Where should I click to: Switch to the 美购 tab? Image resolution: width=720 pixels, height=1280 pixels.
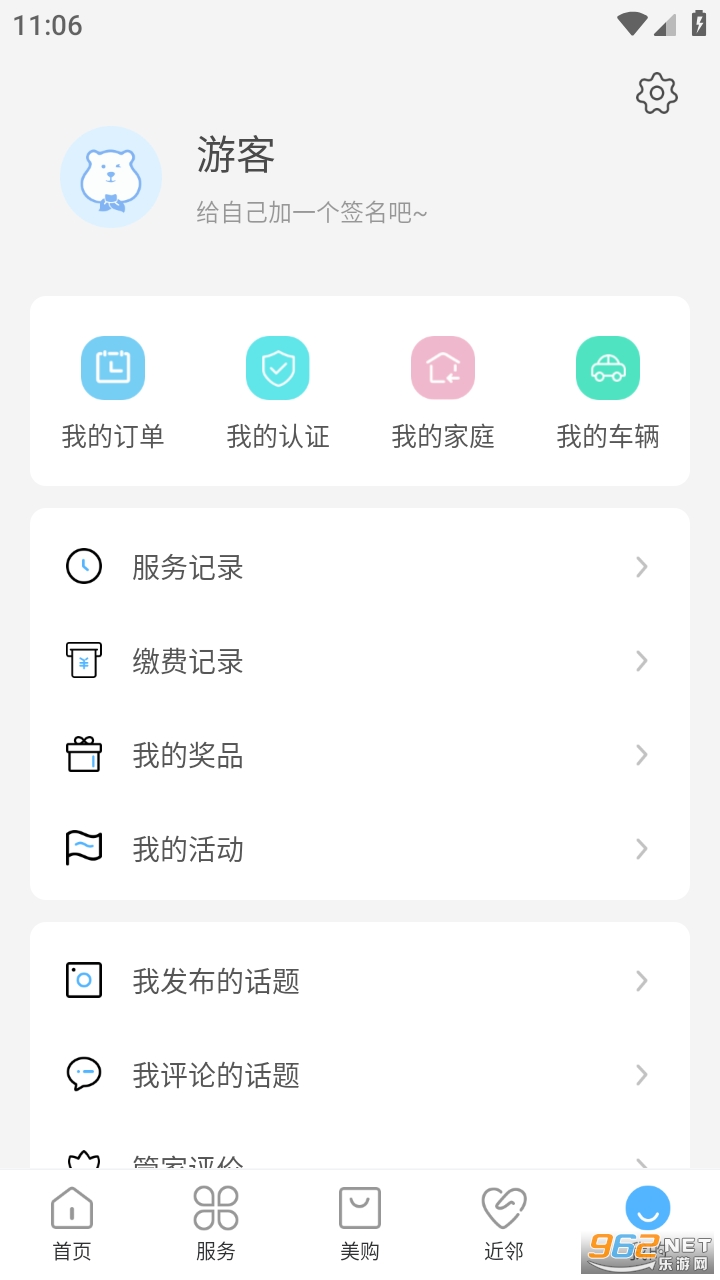pos(360,1223)
